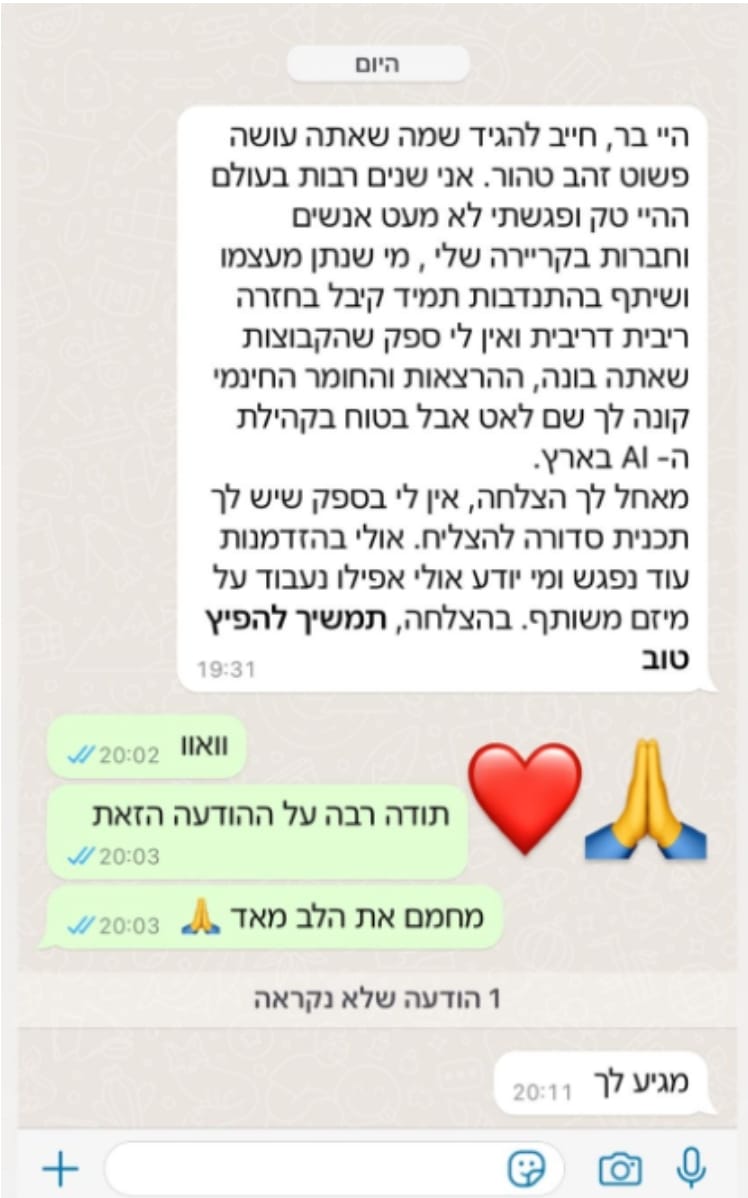Open the attachment plus menu
748x1198 pixels.
(x=60, y=1167)
